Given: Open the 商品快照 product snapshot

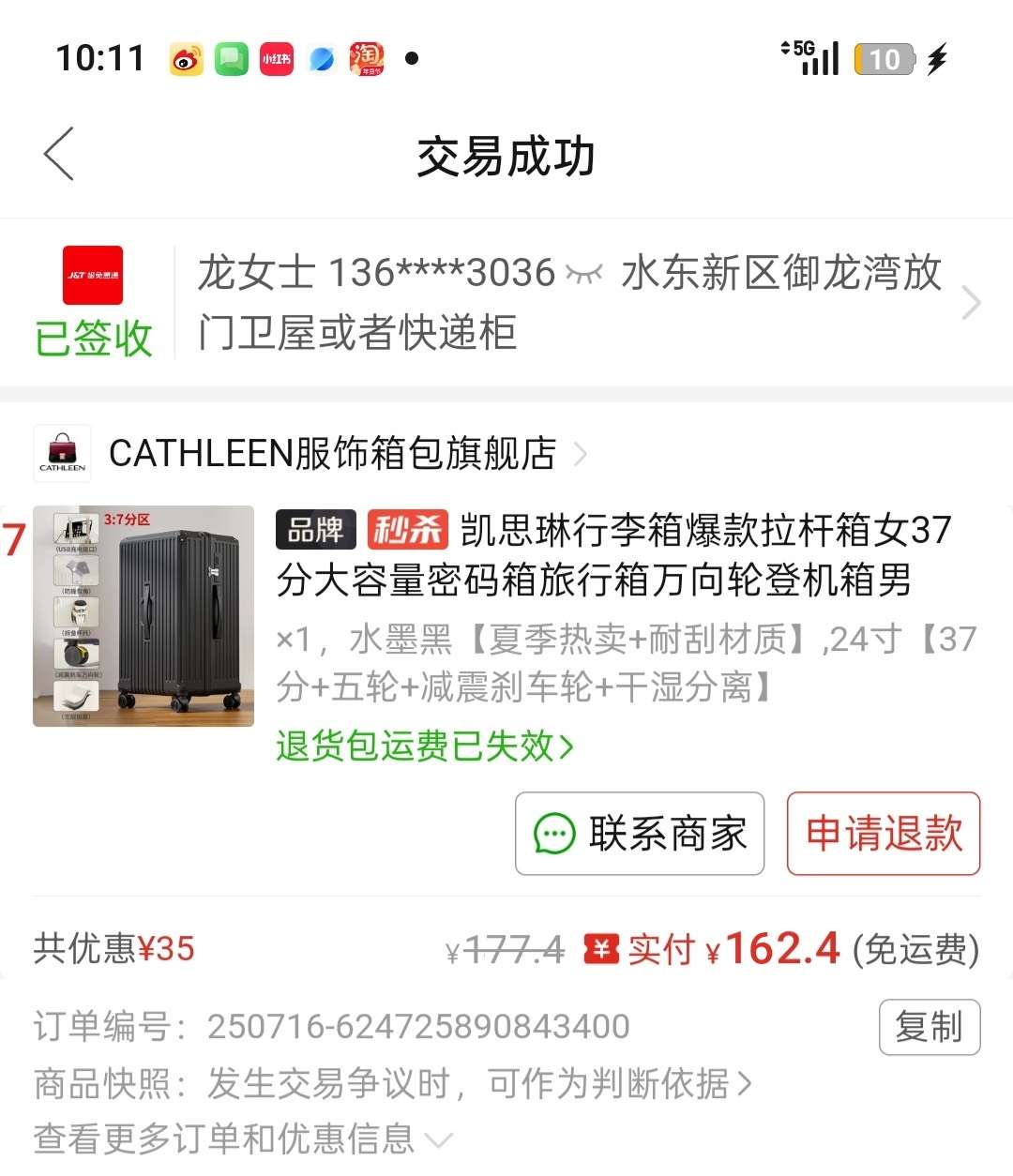Looking at the screenshot, I should pyautogui.click(x=394, y=1084).
